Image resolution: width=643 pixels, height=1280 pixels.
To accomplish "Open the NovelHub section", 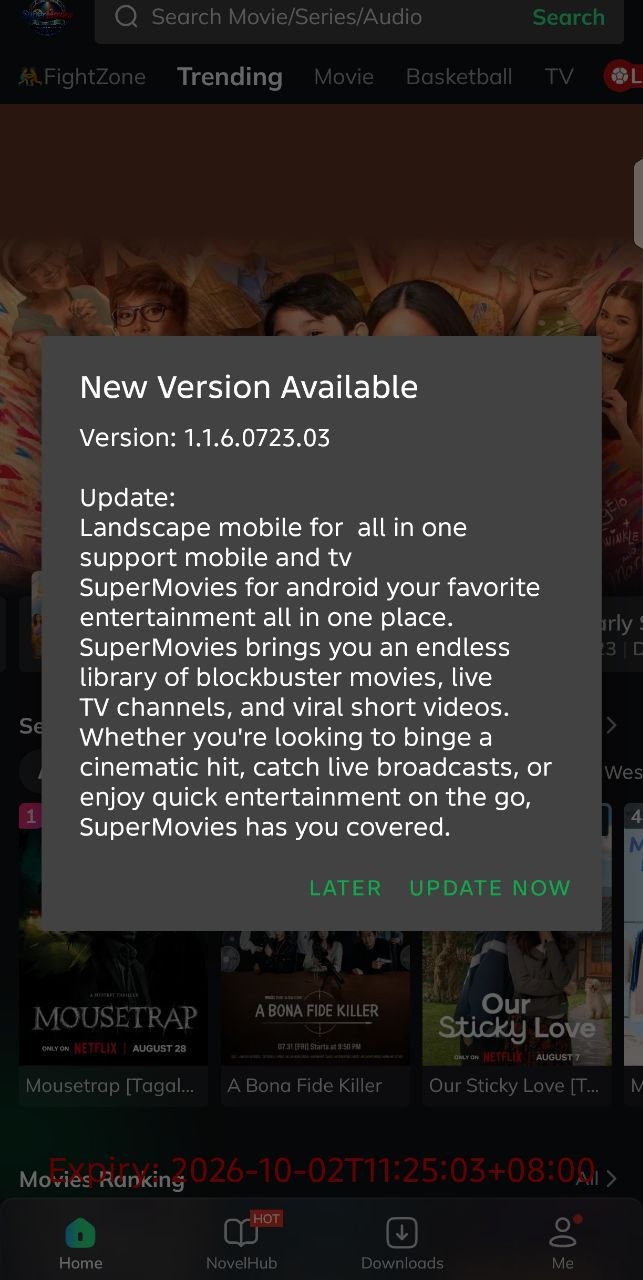I will click(x=241, y=1243).
